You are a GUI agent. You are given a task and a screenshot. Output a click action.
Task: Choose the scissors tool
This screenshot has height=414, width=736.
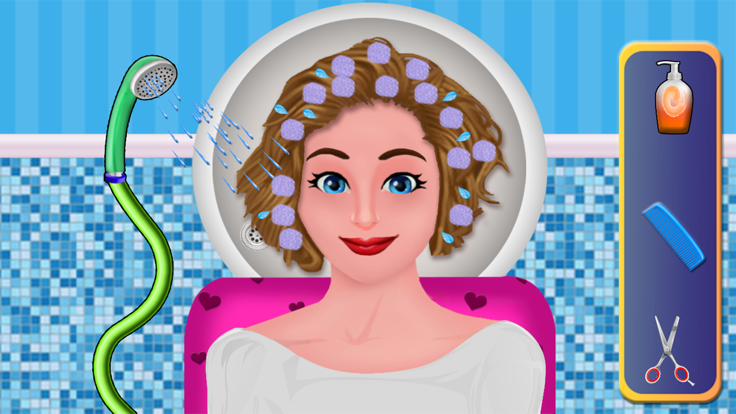pyautogui.click(x=668, y=351)
